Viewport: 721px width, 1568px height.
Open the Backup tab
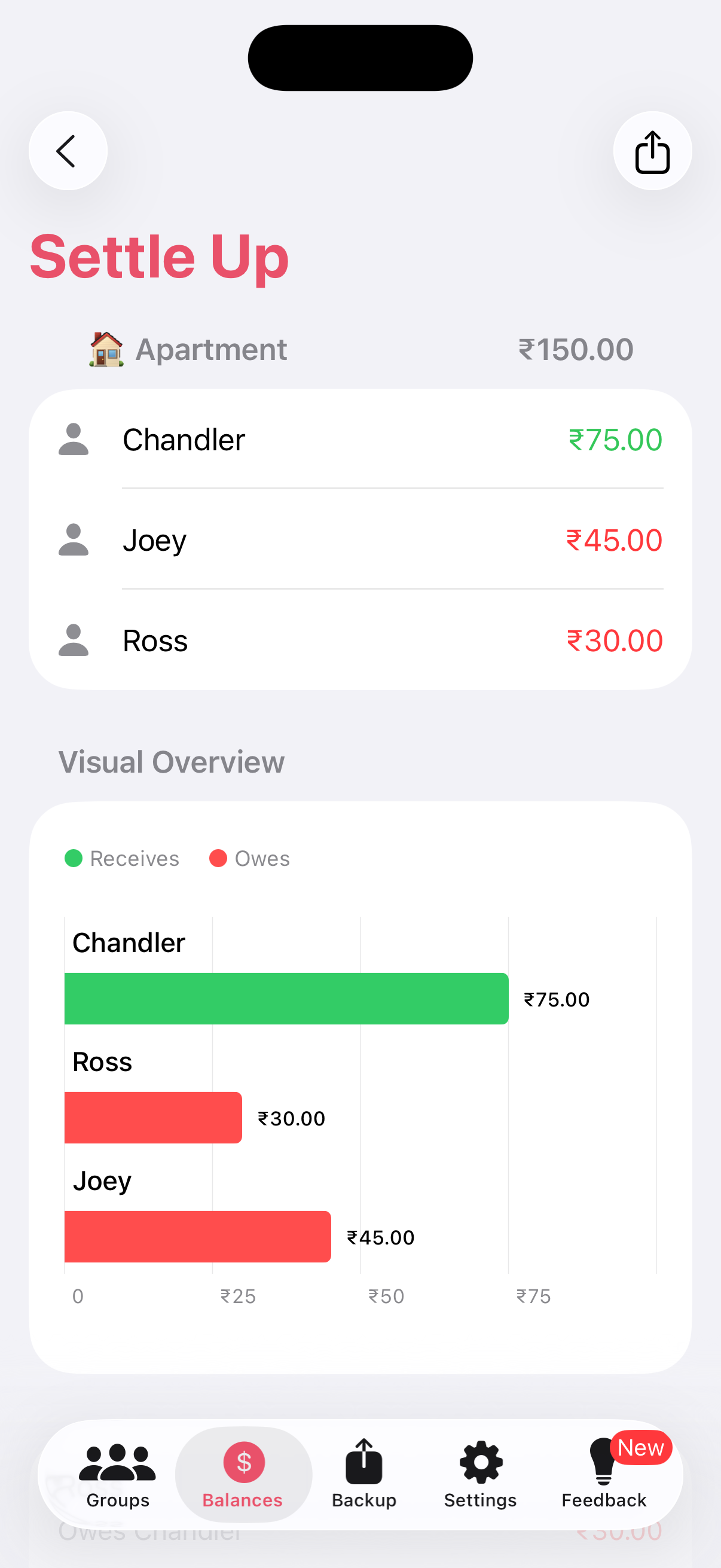point(364,1473)
